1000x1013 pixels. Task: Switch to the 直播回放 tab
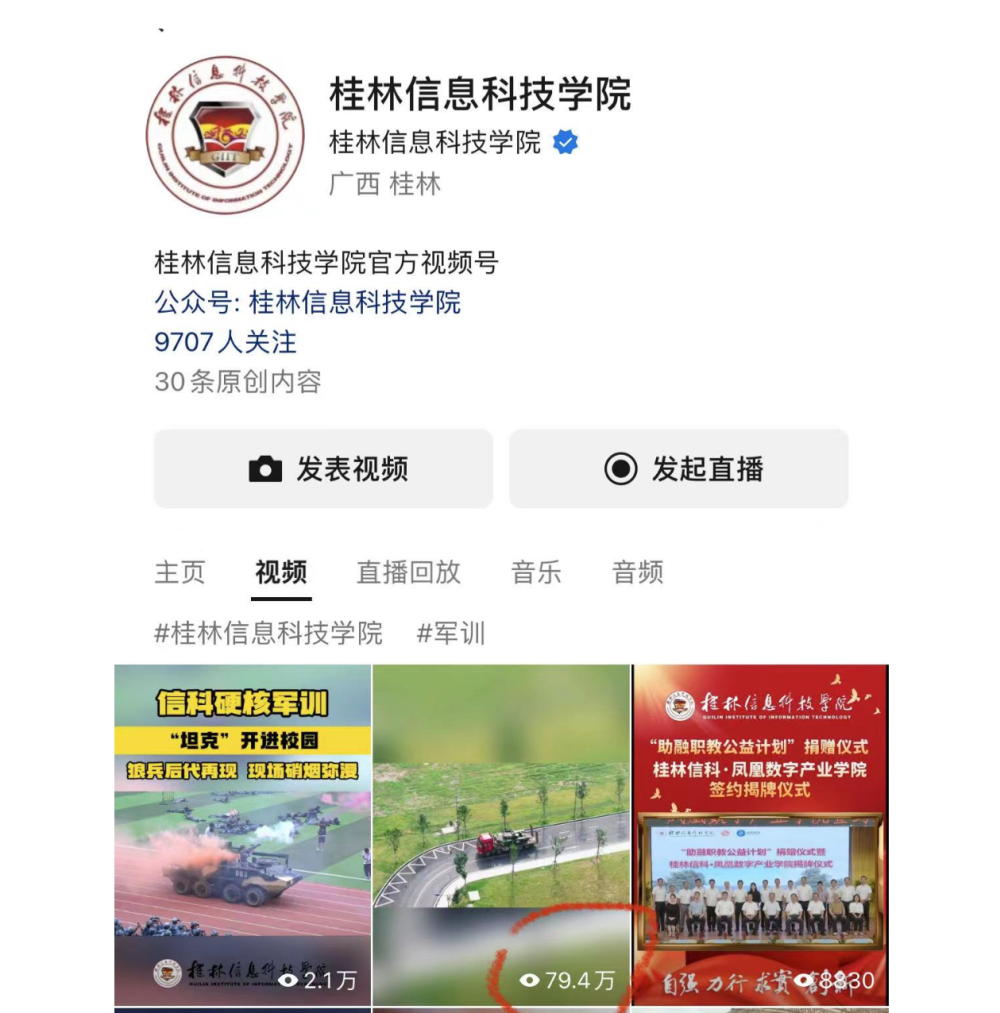coord(408,572)
